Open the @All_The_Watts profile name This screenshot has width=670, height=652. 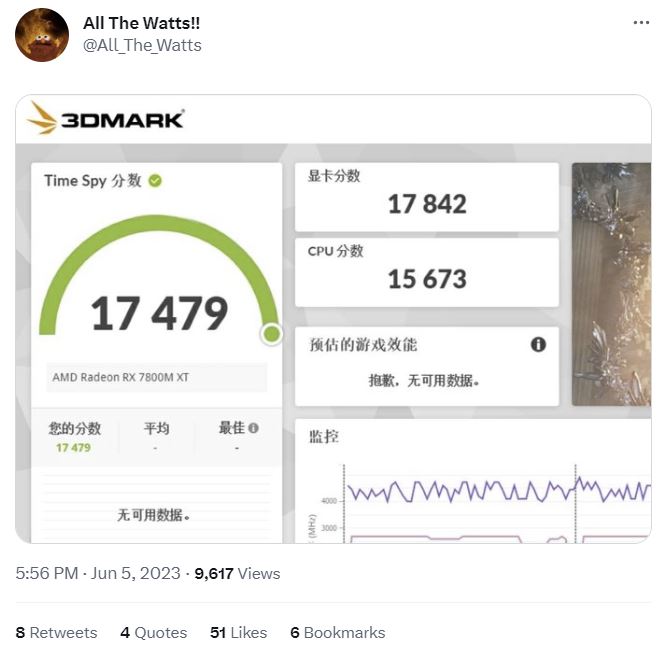(142, 45)
